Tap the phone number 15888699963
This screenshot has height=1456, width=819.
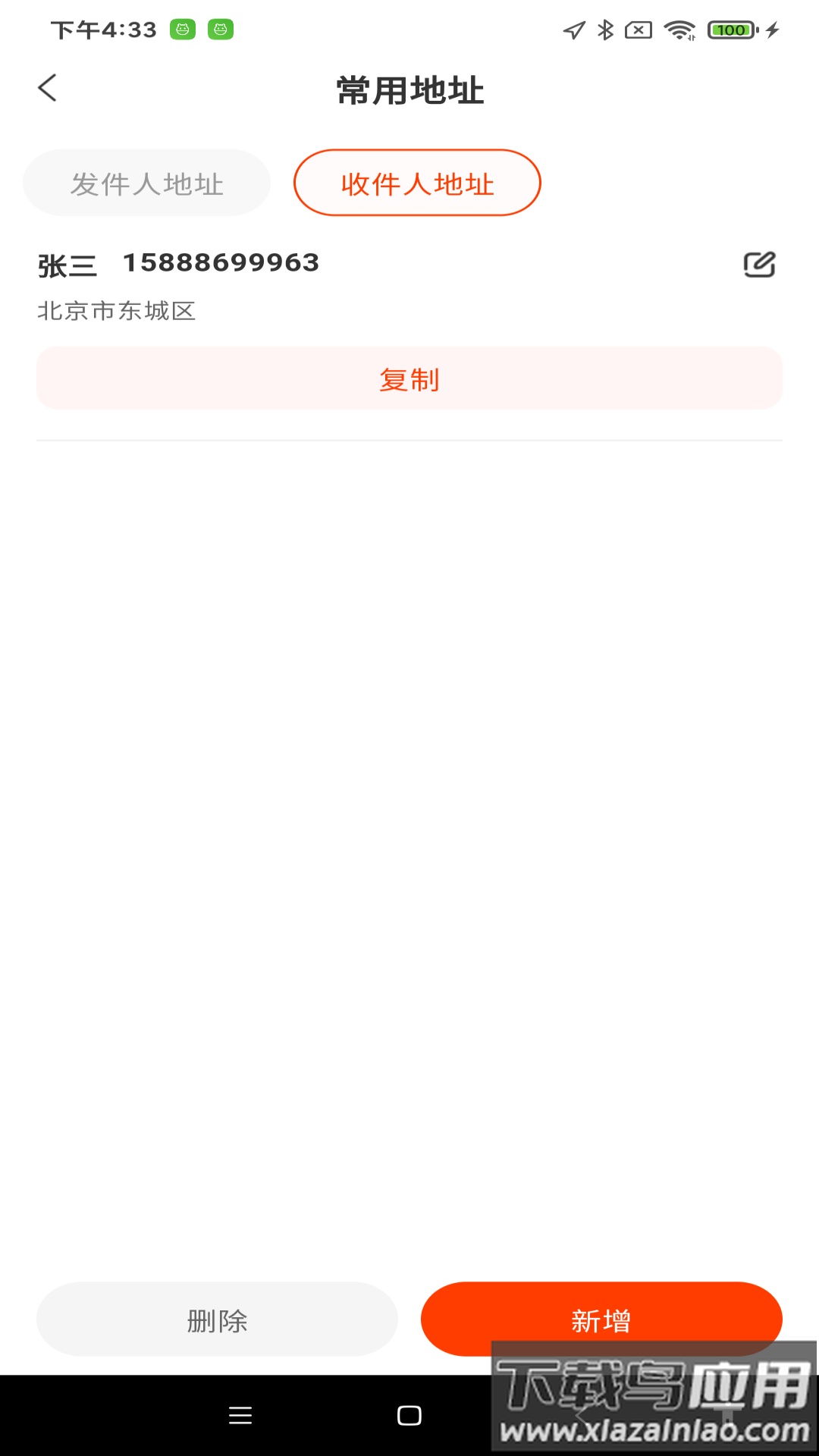221,263
